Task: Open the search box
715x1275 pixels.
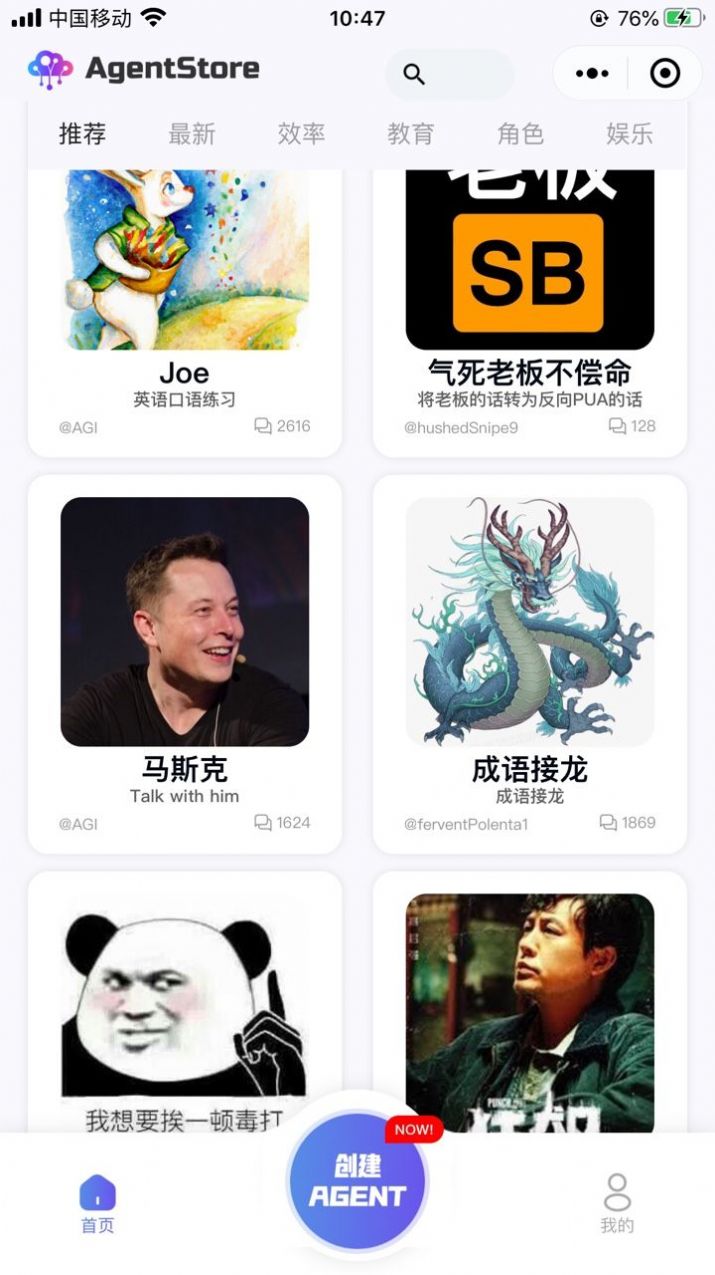Action: (449, 74)
